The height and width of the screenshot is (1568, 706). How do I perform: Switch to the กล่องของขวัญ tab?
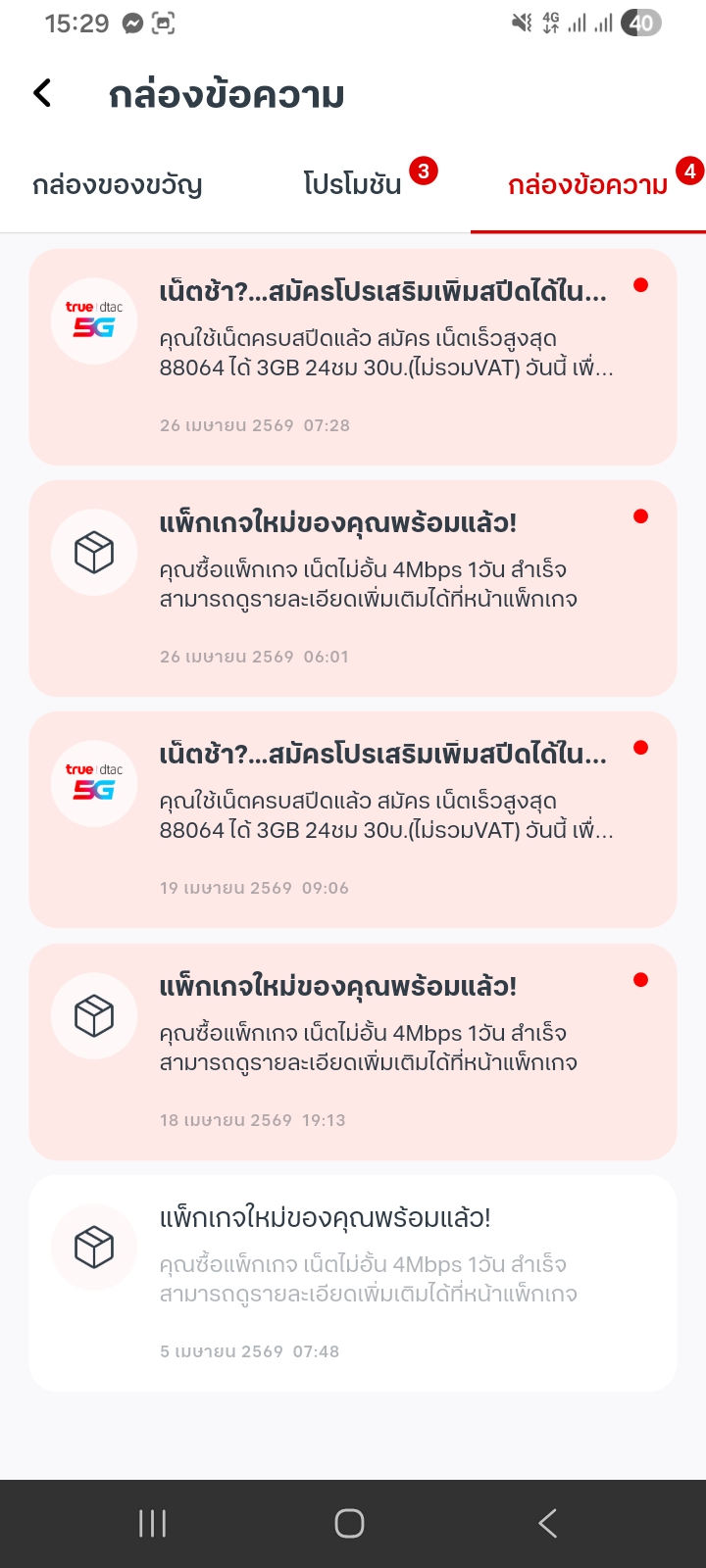[x=117, y=185]
